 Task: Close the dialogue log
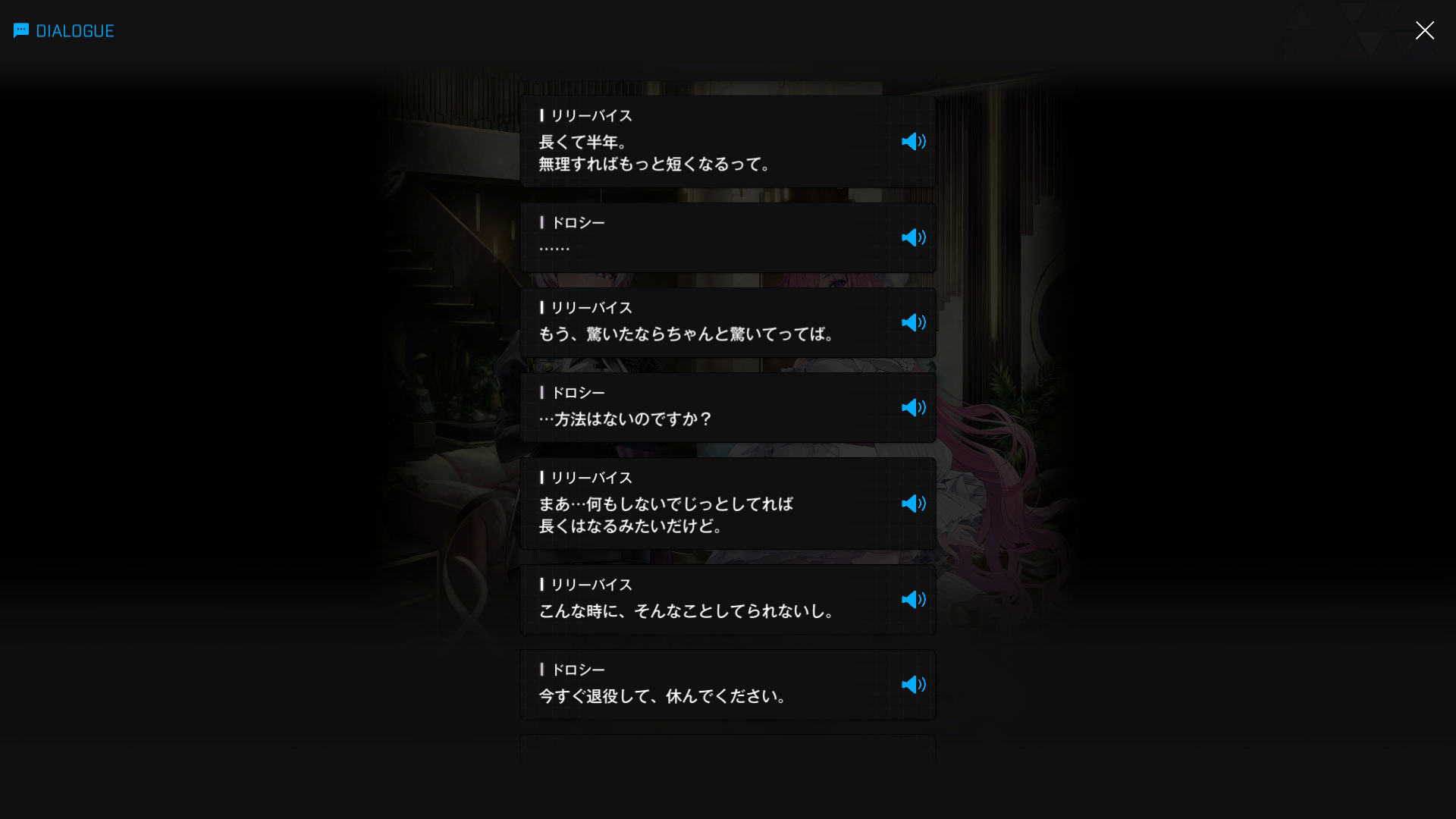(1424, 30)
